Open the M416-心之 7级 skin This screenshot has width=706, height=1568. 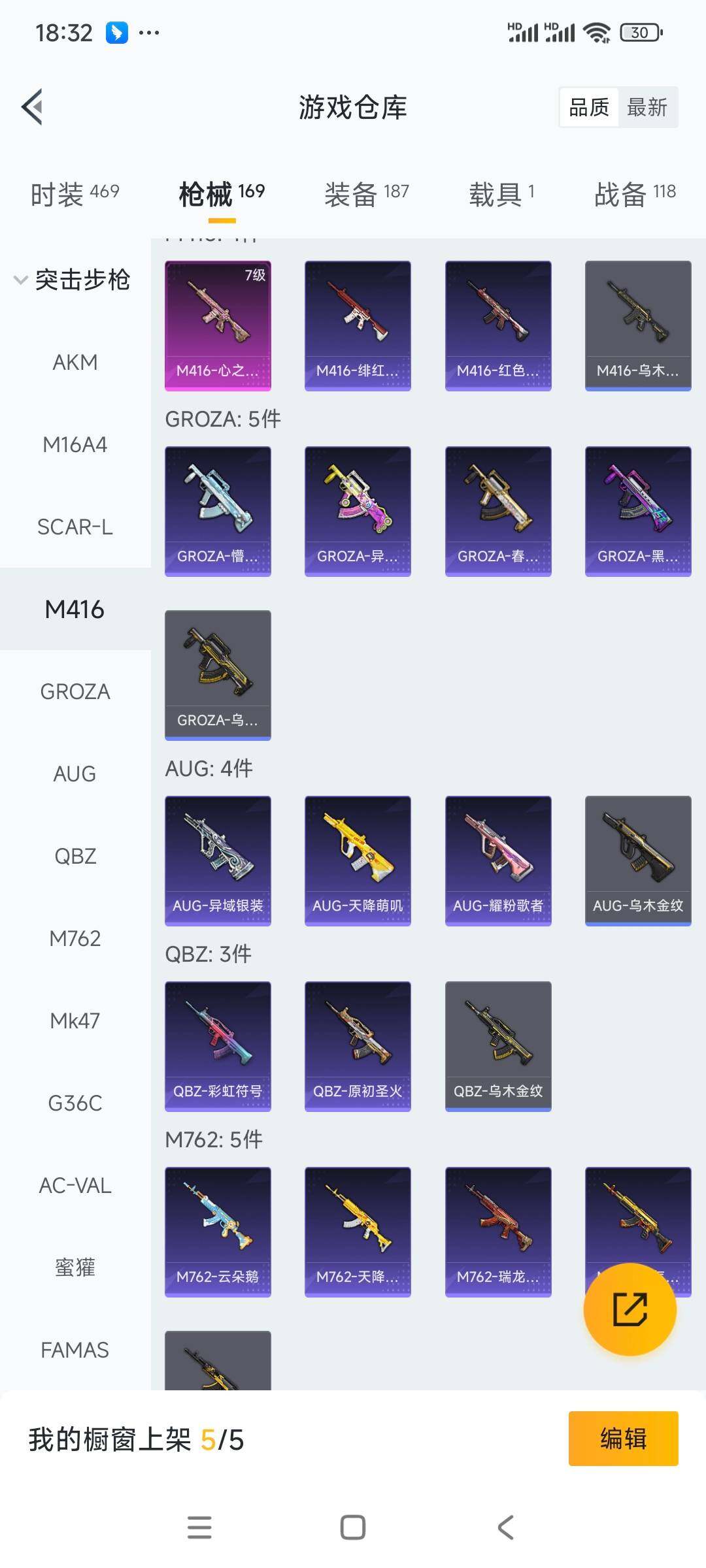pos(218,325)
